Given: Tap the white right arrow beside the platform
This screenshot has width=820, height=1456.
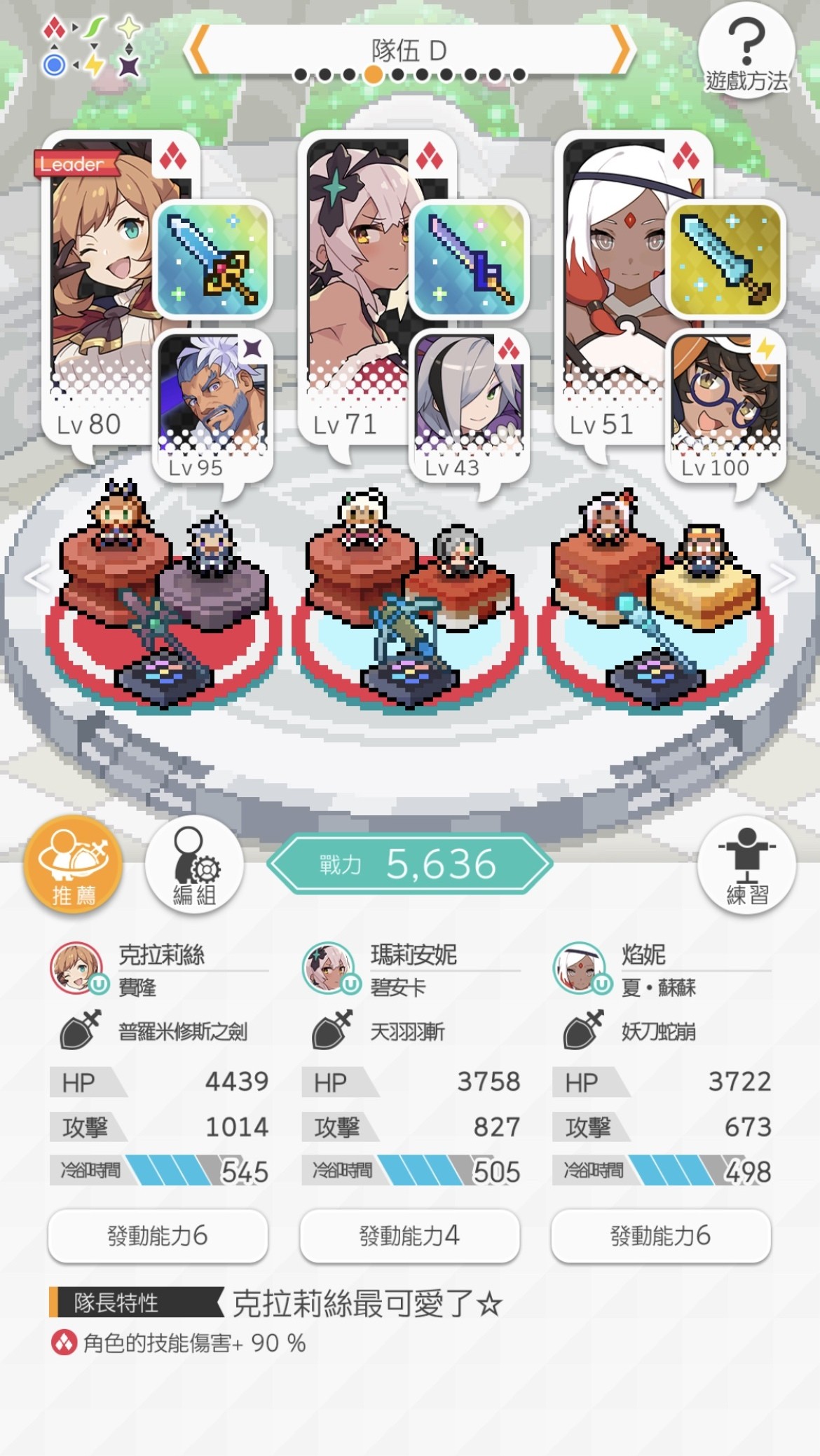Looking at the screenshot, I should point(783,578).
